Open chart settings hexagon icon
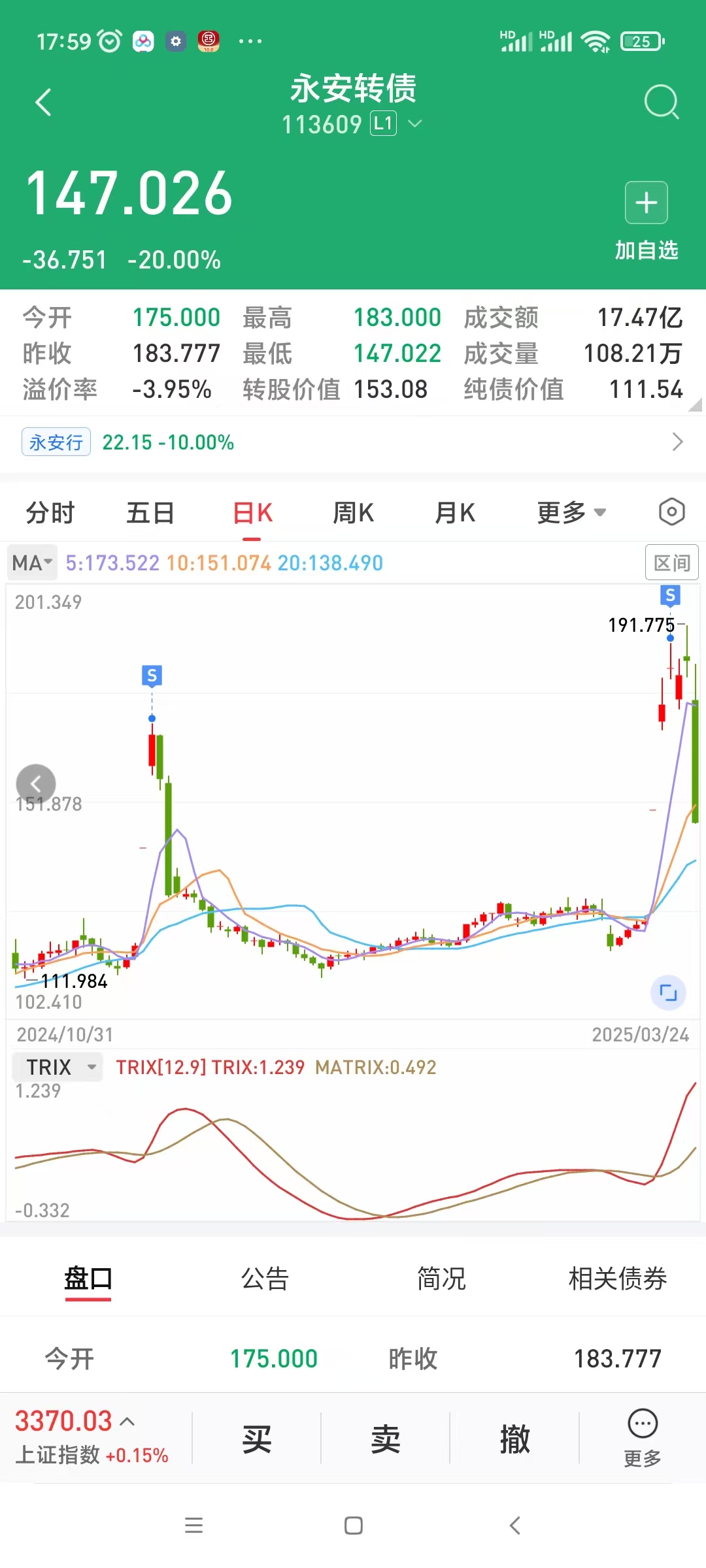Screen dimensions: 706x1568 coord(671,512)
